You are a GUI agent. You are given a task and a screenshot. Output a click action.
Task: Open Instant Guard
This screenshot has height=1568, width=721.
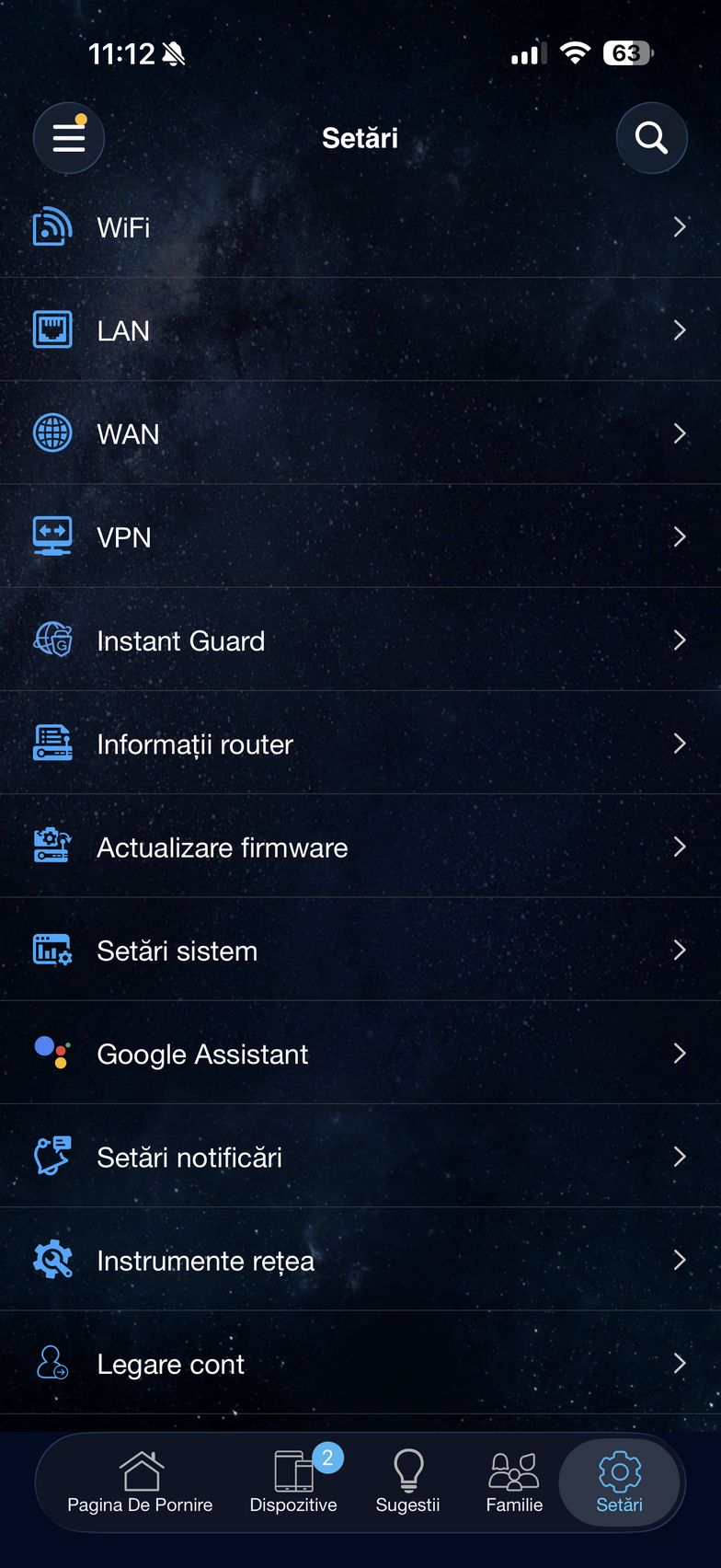359,640
